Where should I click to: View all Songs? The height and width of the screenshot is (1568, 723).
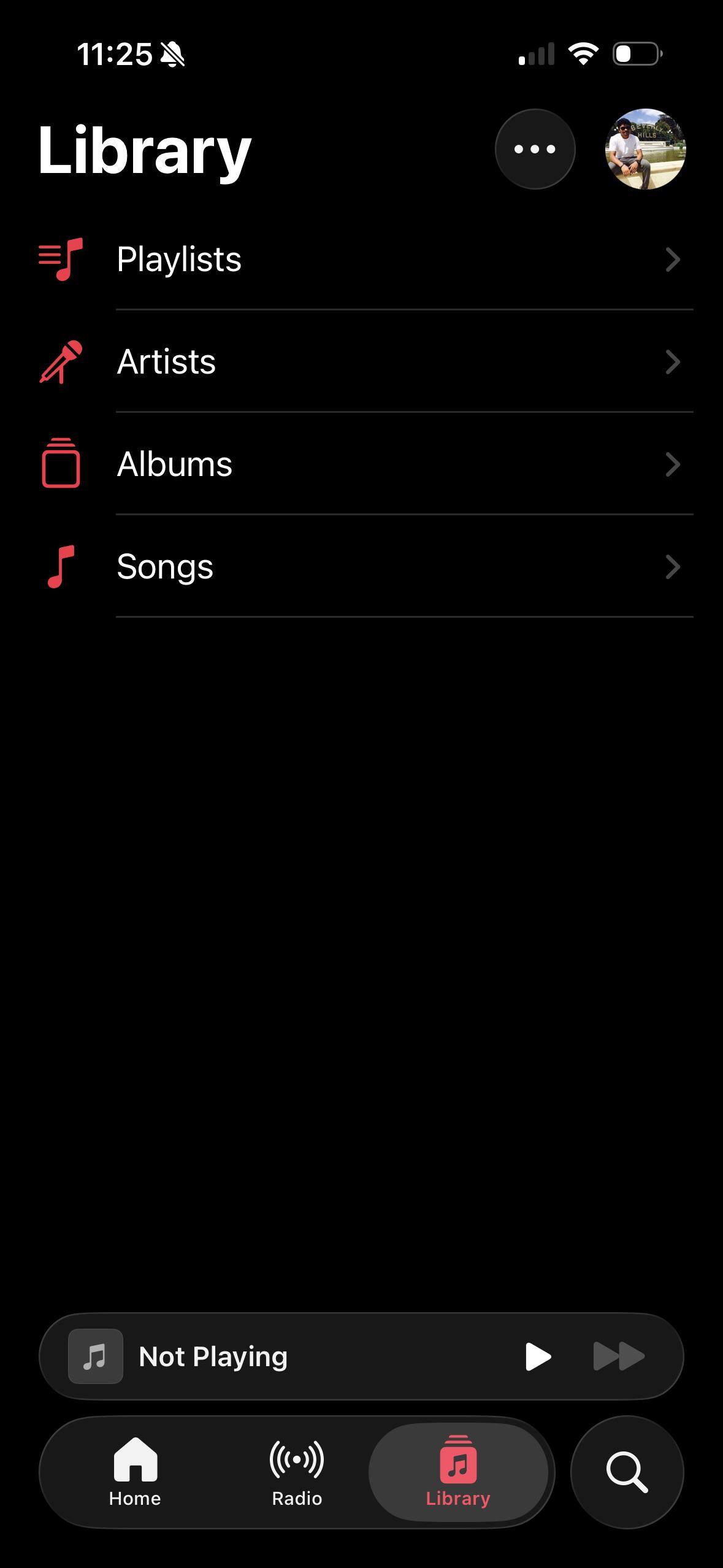click(368, 567)
